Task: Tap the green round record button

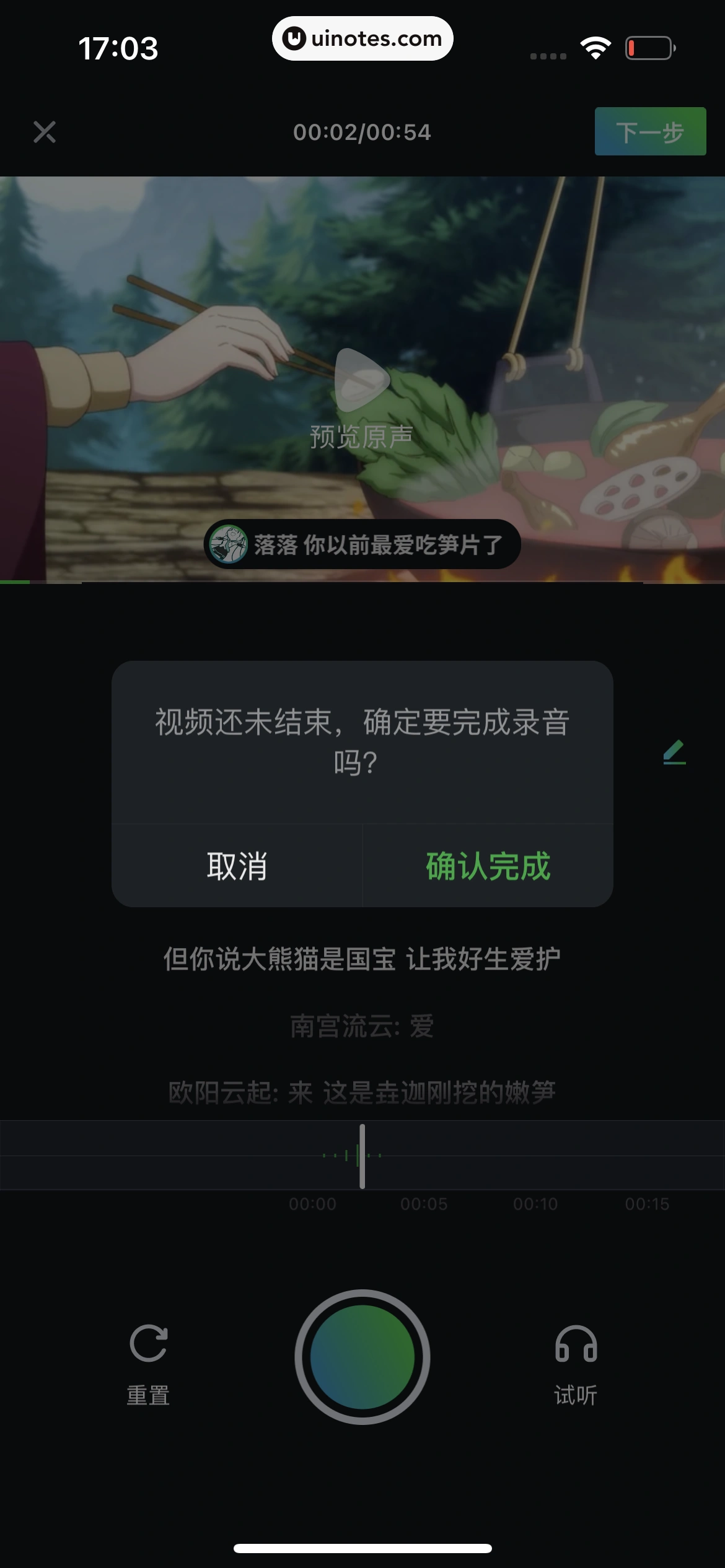Action: click(x=362, y=1357)
